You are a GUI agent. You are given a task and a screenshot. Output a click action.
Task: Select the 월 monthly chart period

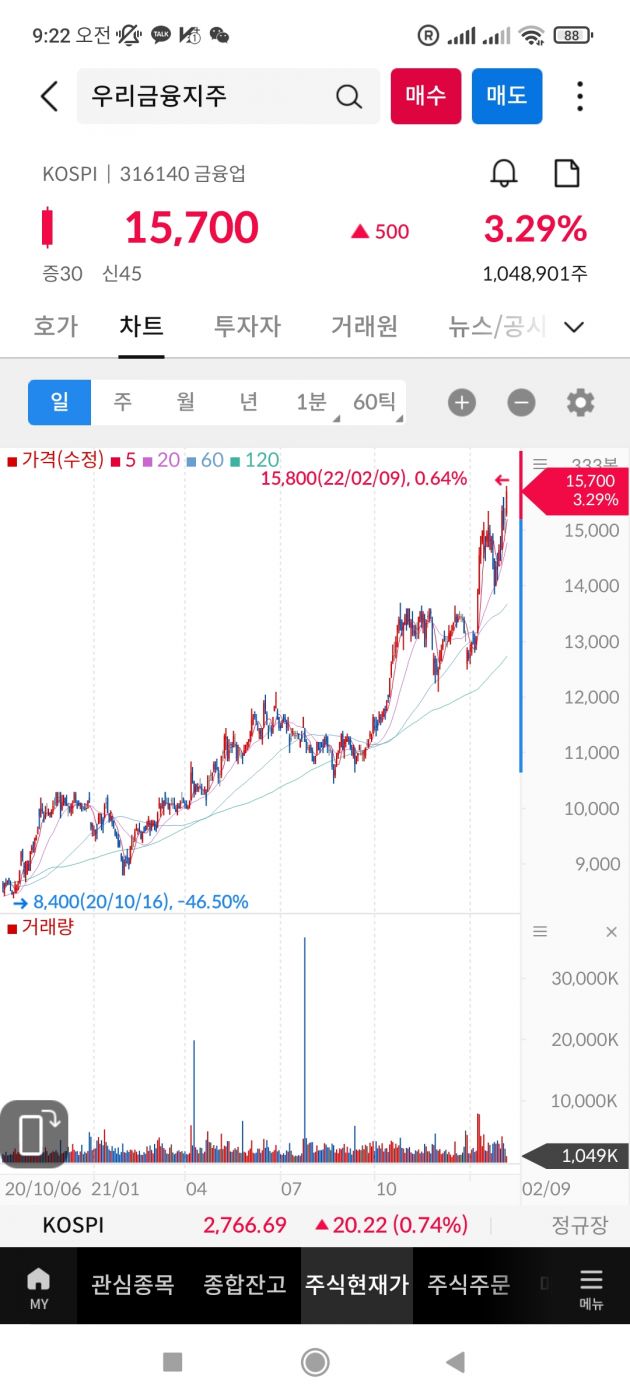click(x=185, y=402)
